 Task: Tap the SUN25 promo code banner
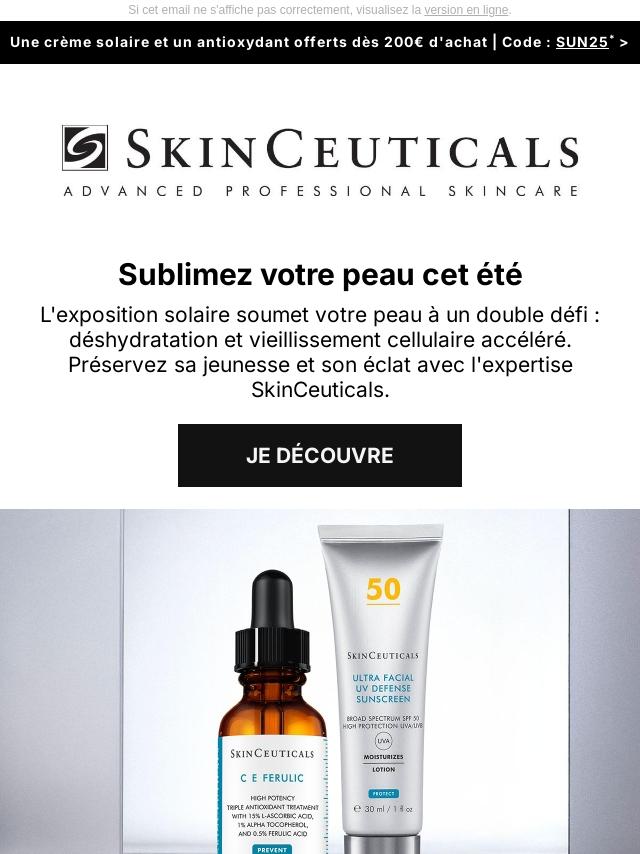(x=320, y=42)
